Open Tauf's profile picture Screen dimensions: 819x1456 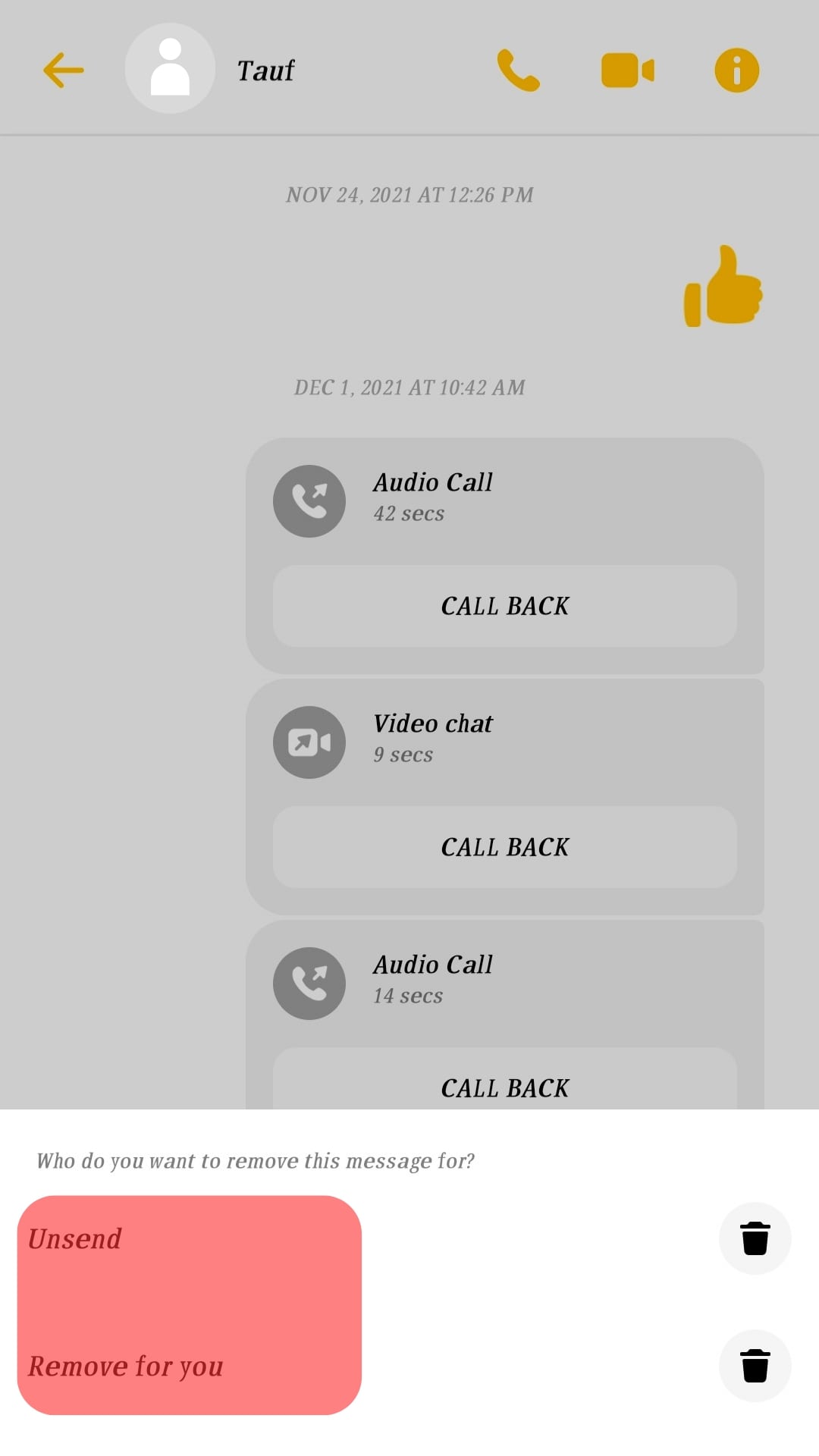click(x=170, y=69)
